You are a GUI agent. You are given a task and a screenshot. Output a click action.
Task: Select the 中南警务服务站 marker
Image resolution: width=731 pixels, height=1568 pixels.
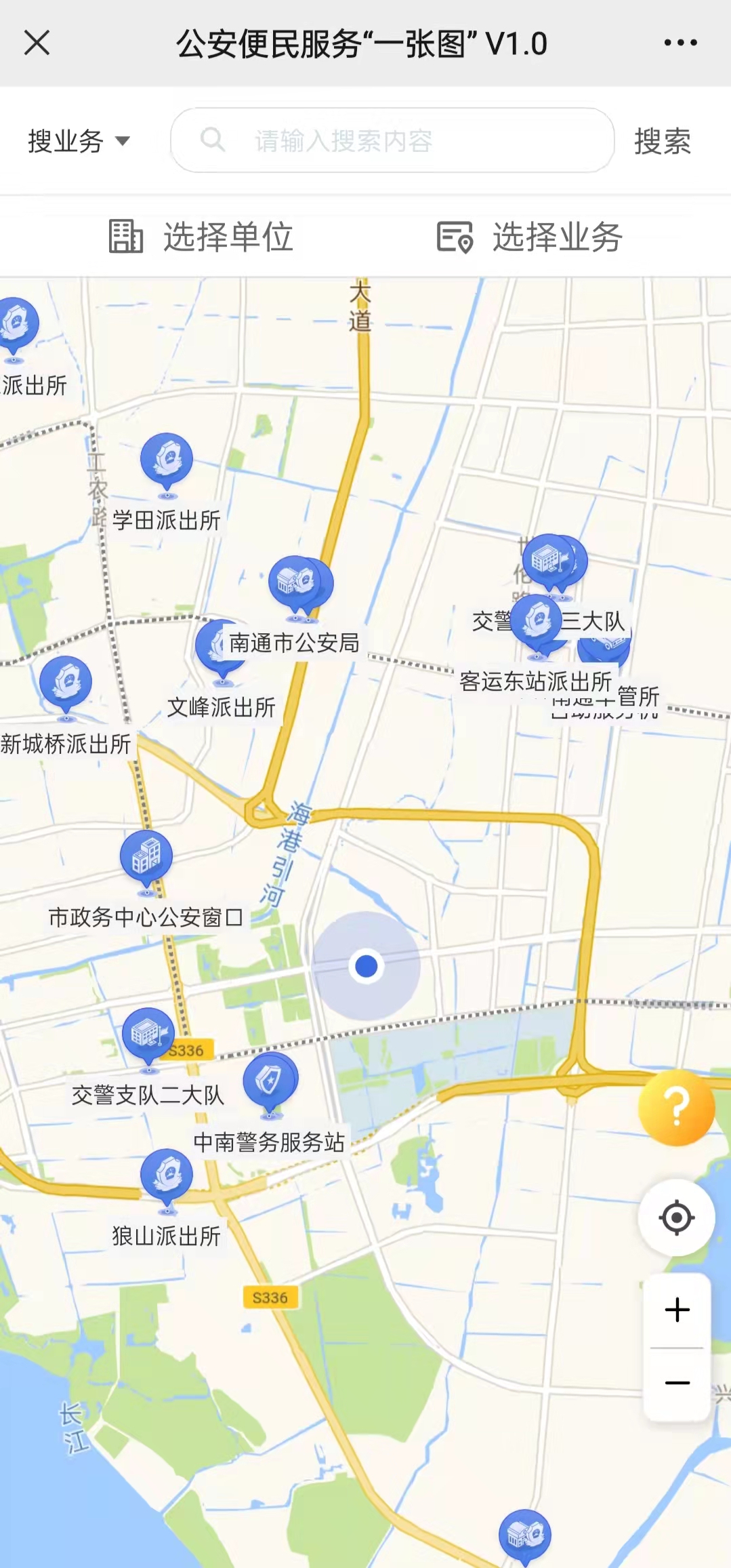[x=270, y=1080]
